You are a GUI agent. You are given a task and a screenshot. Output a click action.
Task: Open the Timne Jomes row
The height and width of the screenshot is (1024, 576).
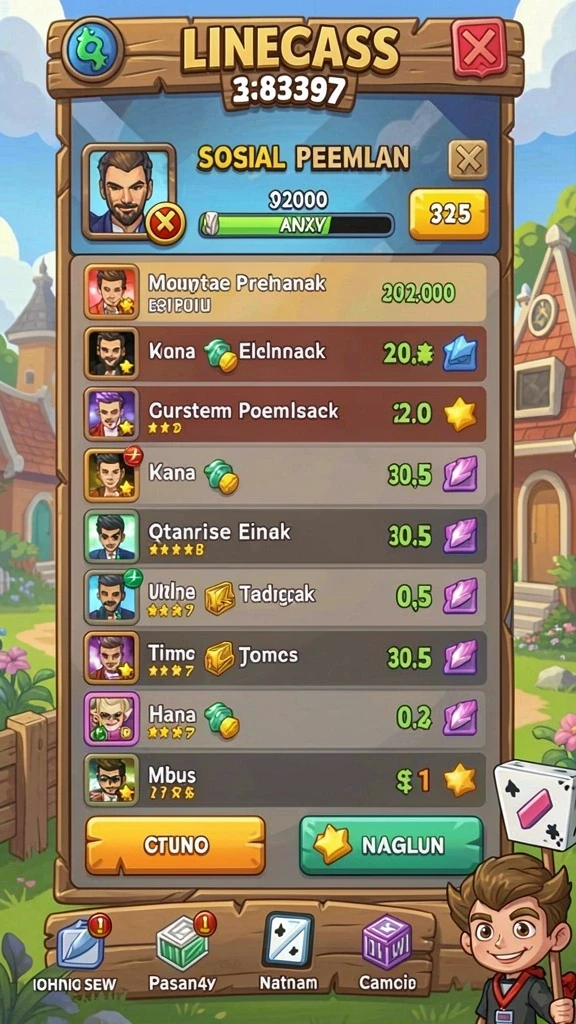pyautogui.click(x=285, y=658)
